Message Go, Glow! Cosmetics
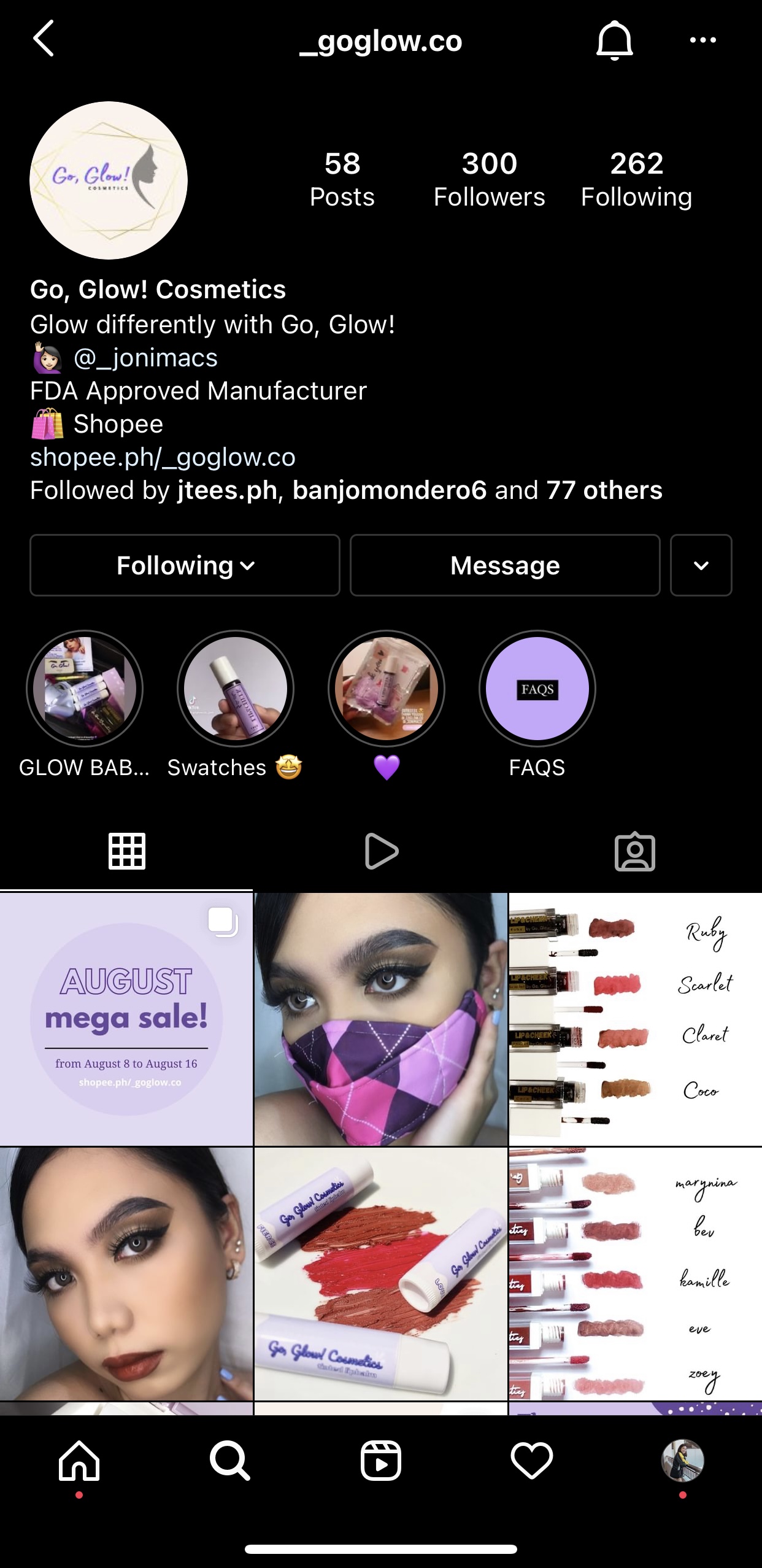The width and height of the screenshot is (762, 1568). coord(504,565)
